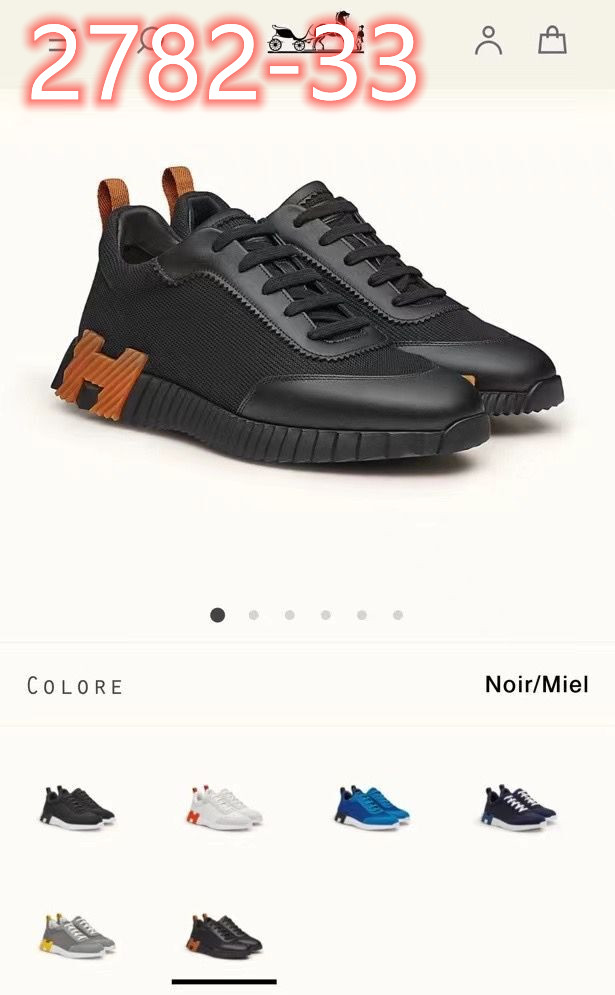
Task: Select the Noir/Miel black and orange sneaker
Action: coord(224,934)
